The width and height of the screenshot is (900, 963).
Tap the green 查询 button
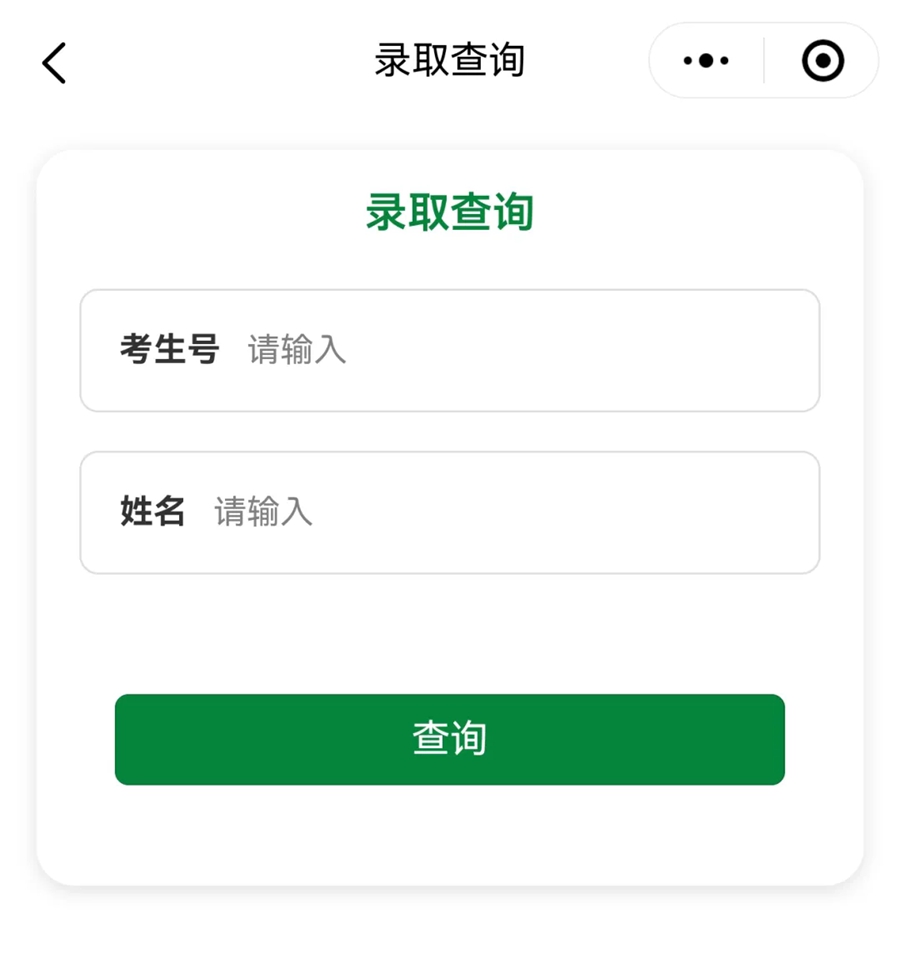pyautogui.click(x=449, y=739)
